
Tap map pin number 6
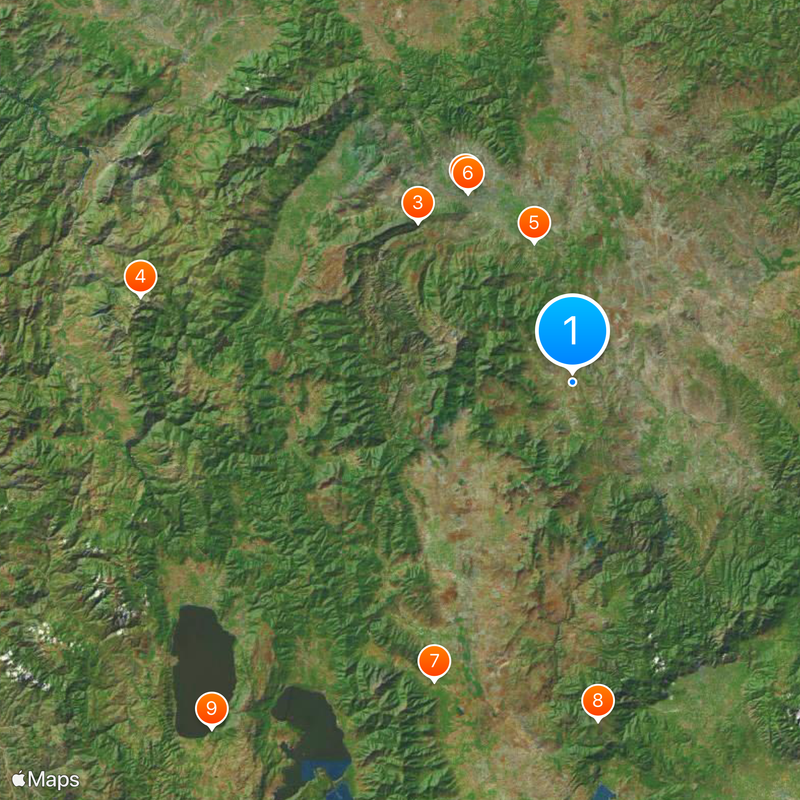pos(467,174)
